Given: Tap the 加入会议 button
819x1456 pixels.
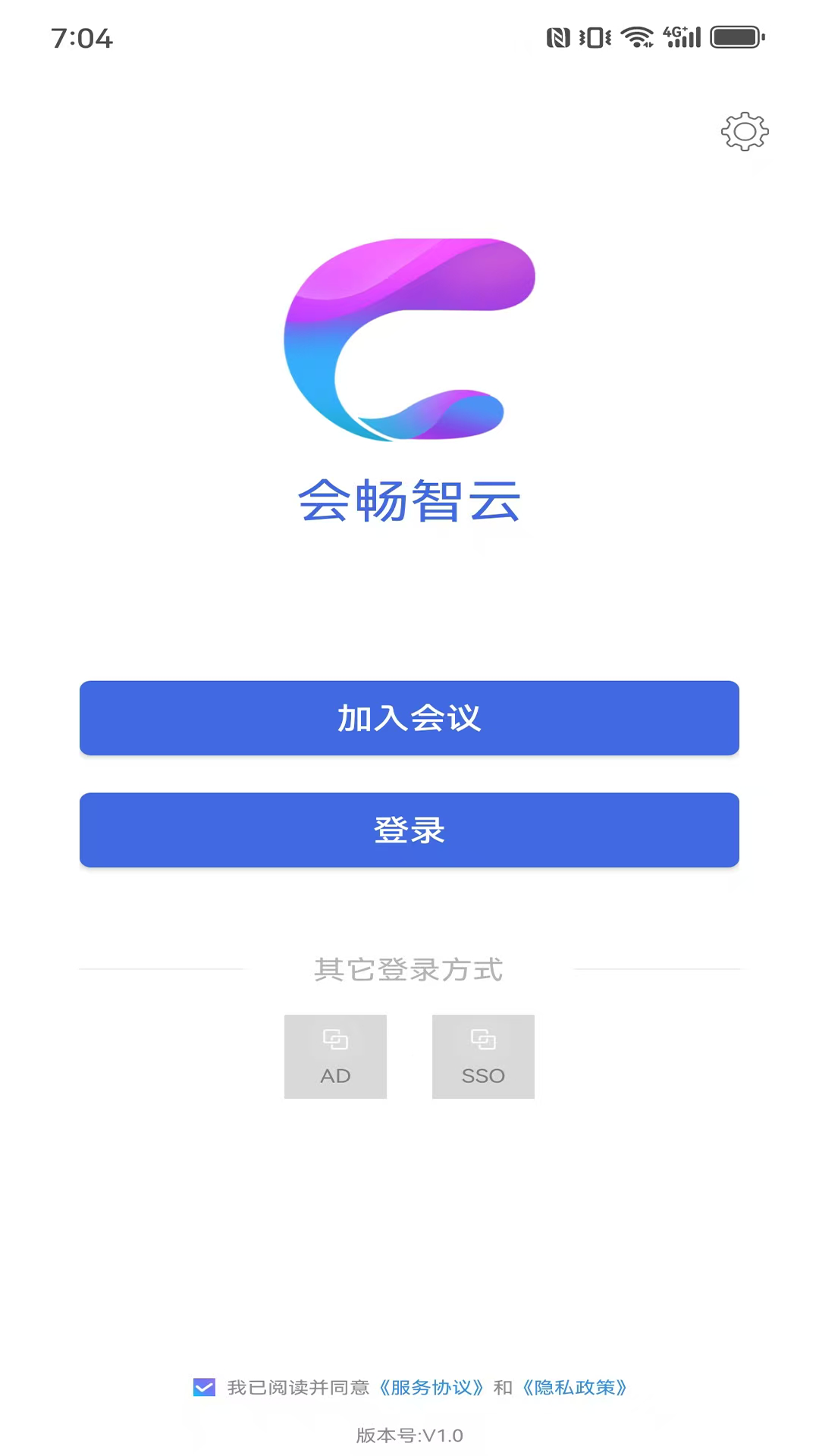Looking at the screenshot, I should pyautogui.click(x=409, y=717).
